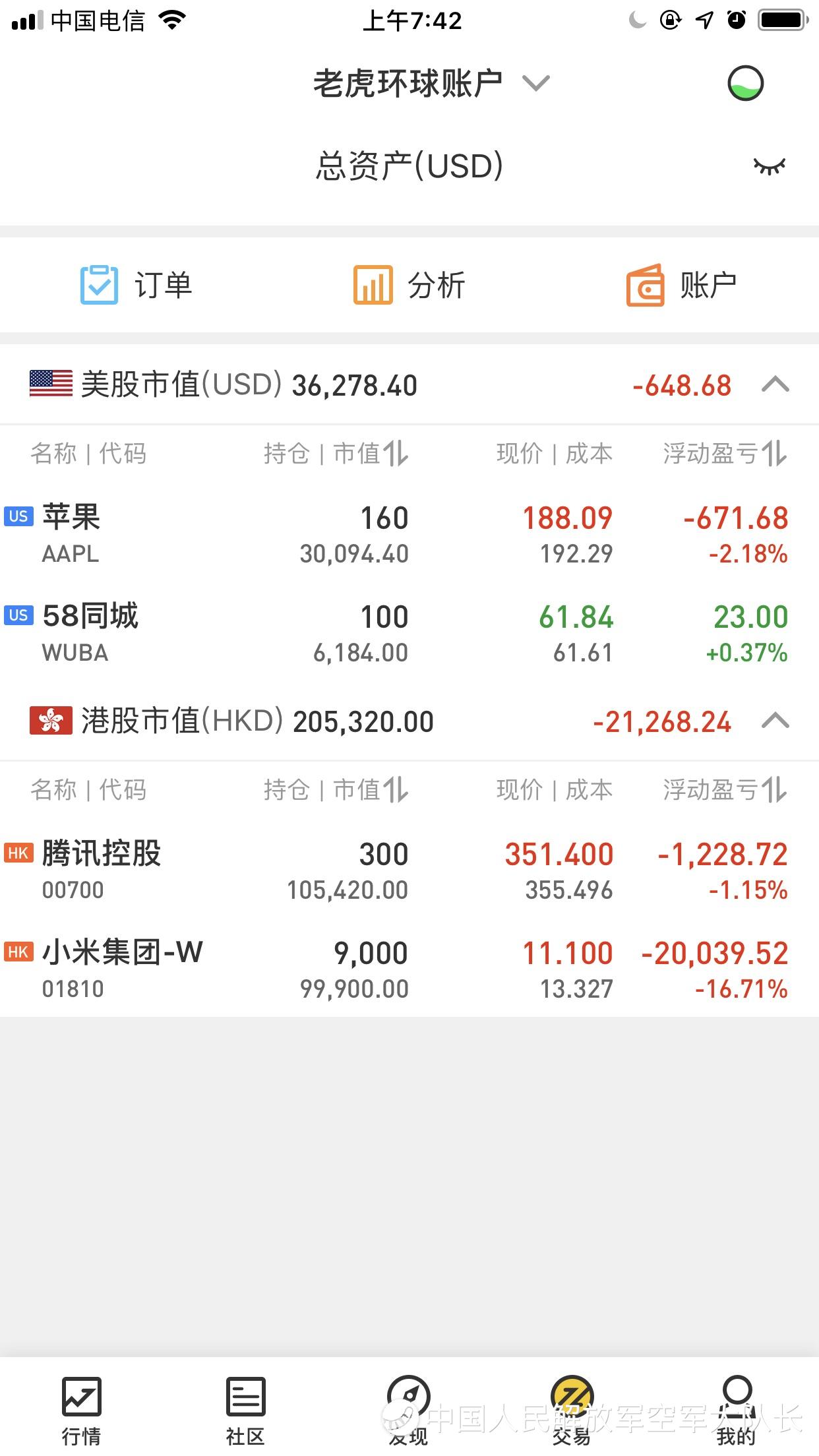Viewport: 819px width, 1456px height.
Task: Sort HK holdings by 市值
Action: 395,789
